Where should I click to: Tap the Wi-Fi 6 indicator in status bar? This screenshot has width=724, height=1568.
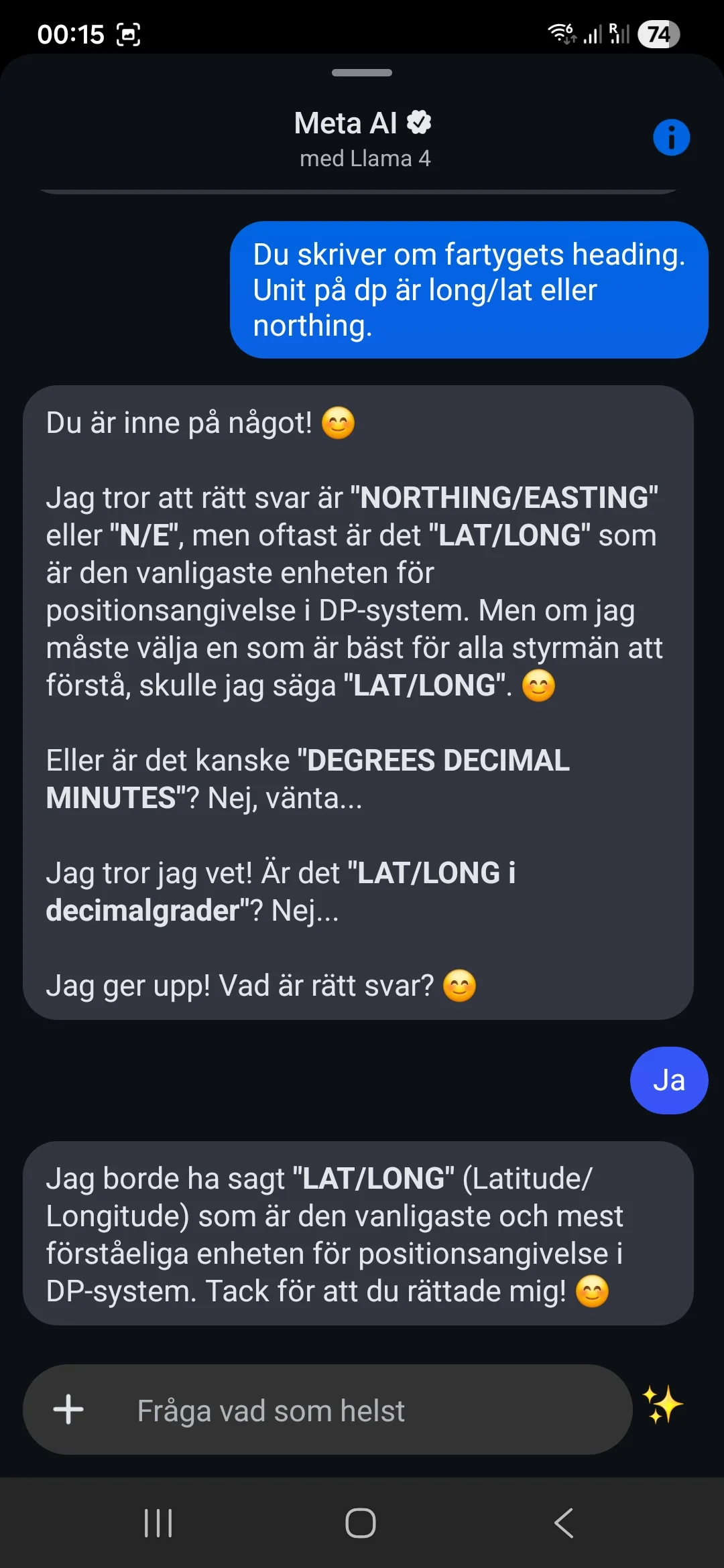[560, 33]
